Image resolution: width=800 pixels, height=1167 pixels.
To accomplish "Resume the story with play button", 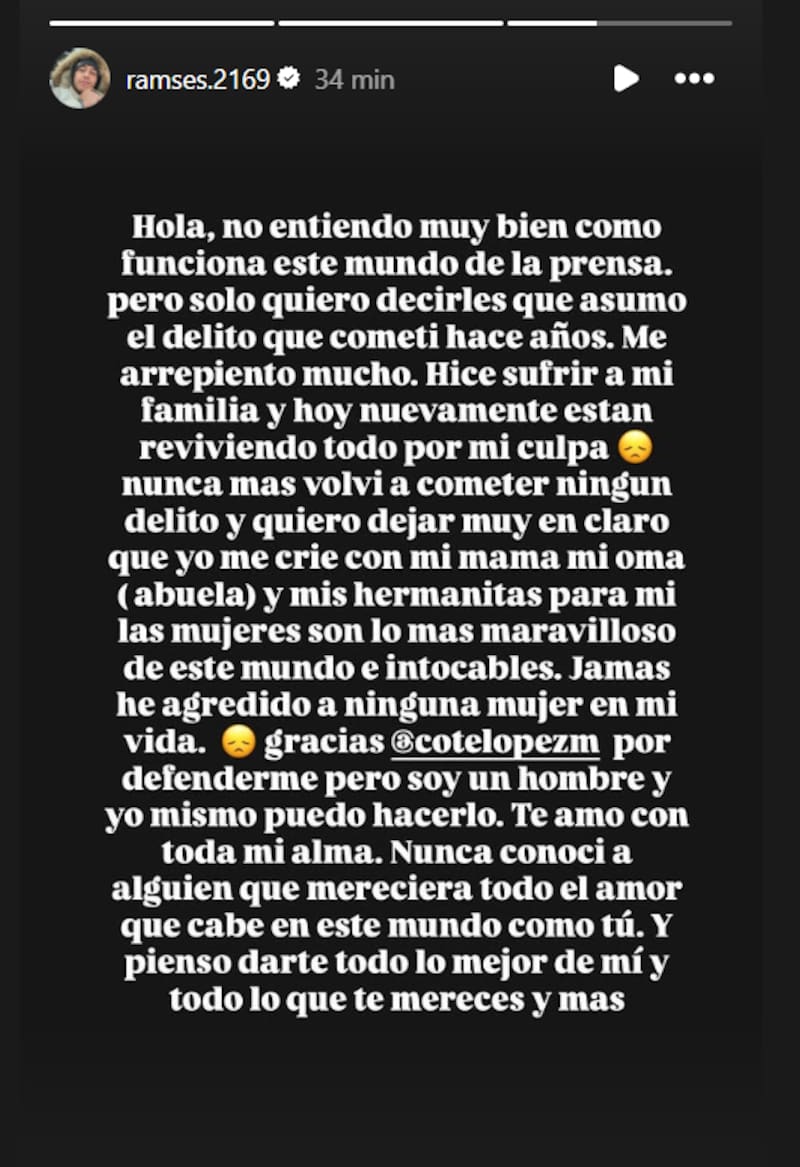I will coord(626,78).
